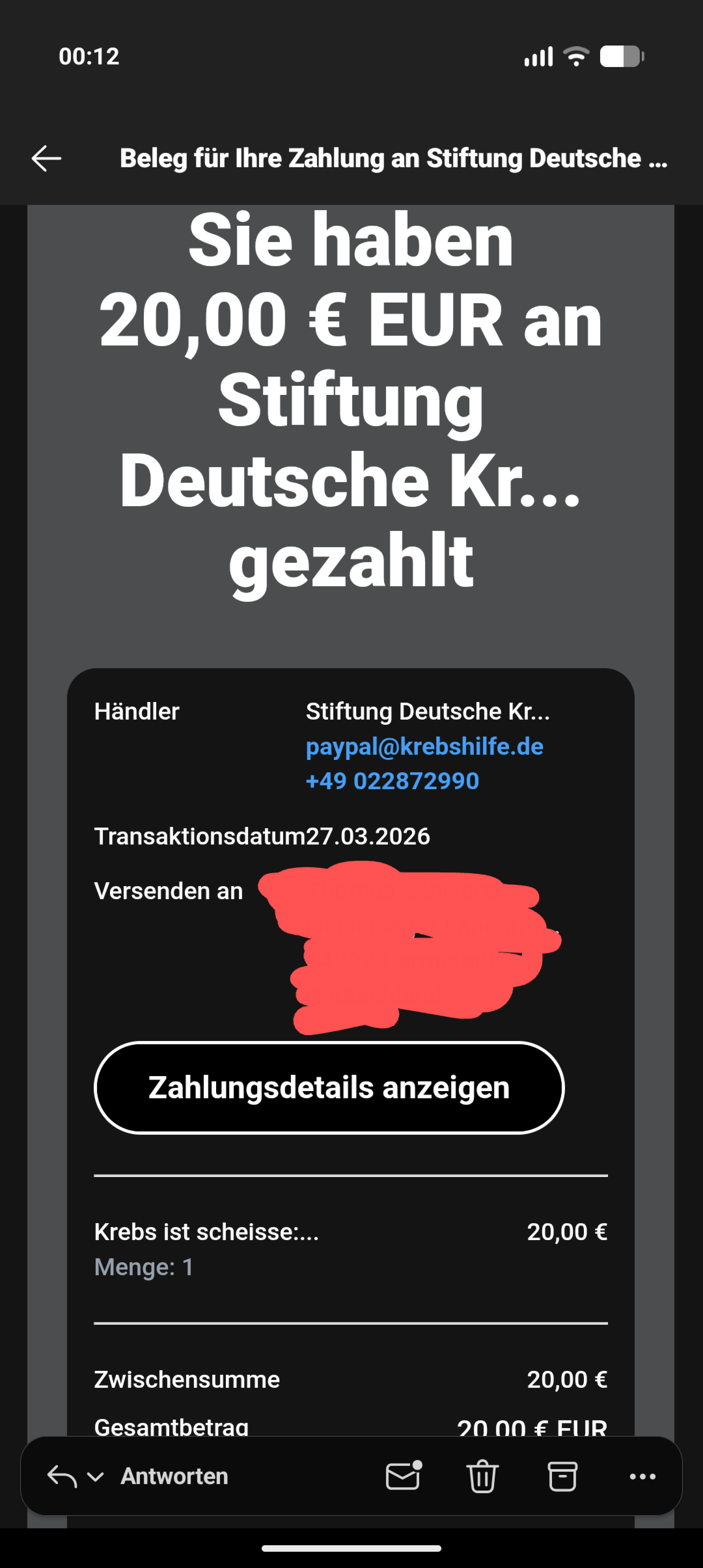Delete this email with trash icon
The width and height of the screenshot is (703, 1568).
pos(482,1476)
